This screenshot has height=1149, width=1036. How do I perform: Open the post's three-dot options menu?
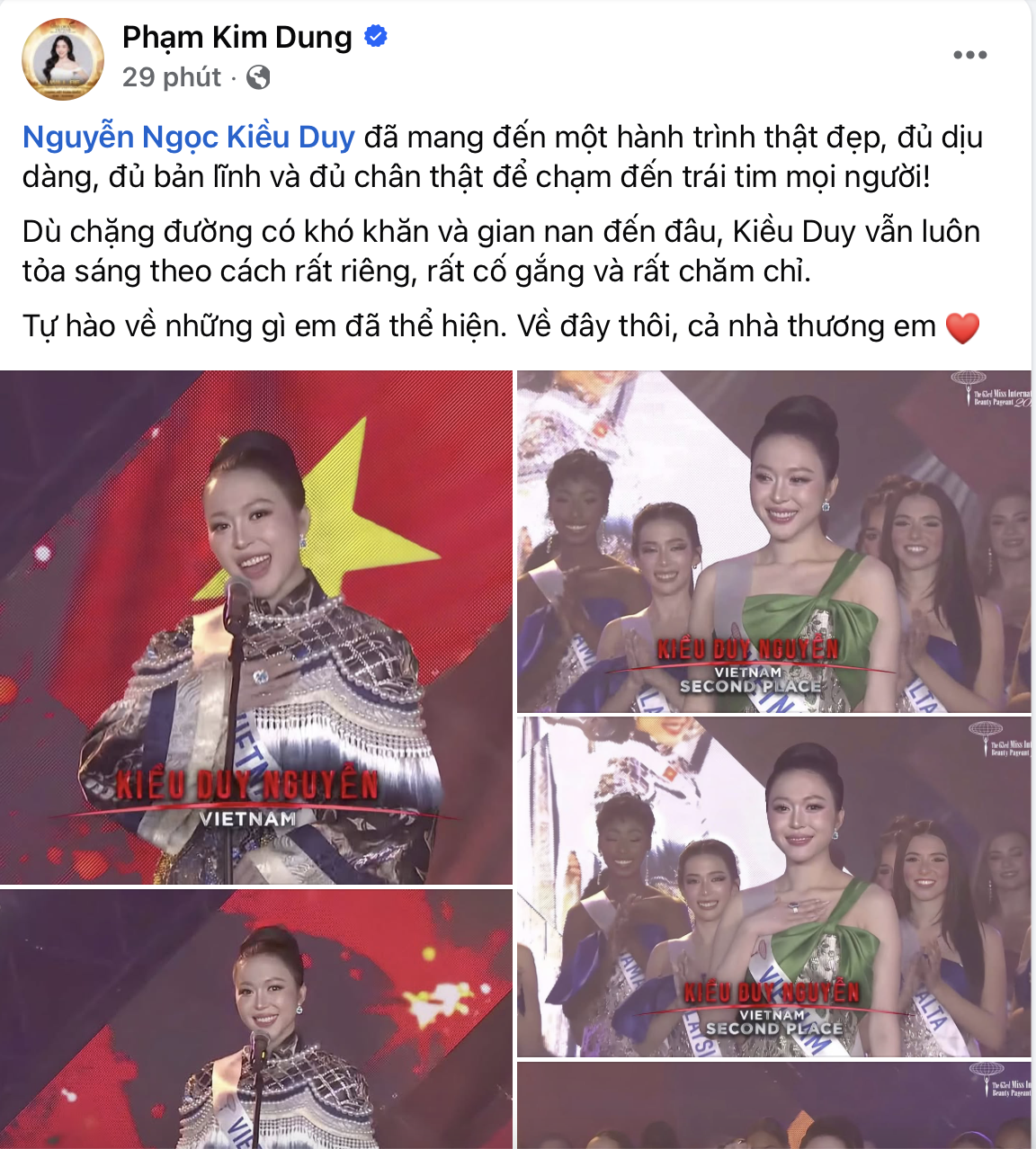coord(969,56)
